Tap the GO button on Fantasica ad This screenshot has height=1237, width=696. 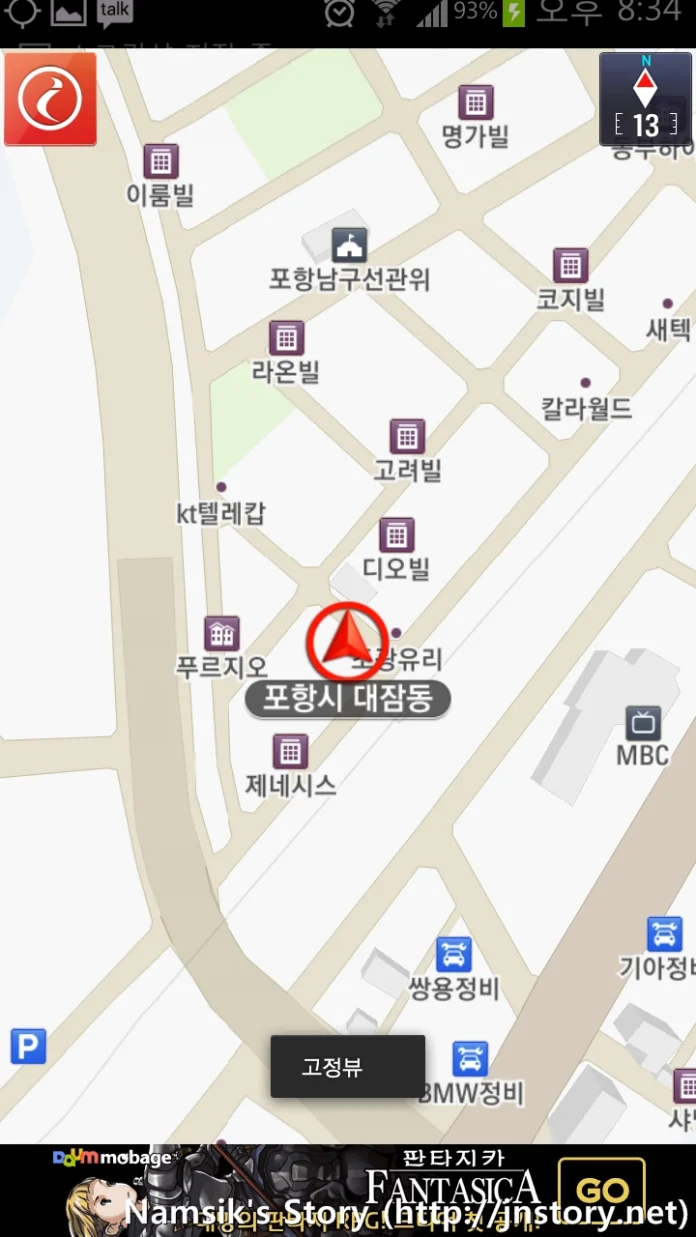[x=601, y=1190]
